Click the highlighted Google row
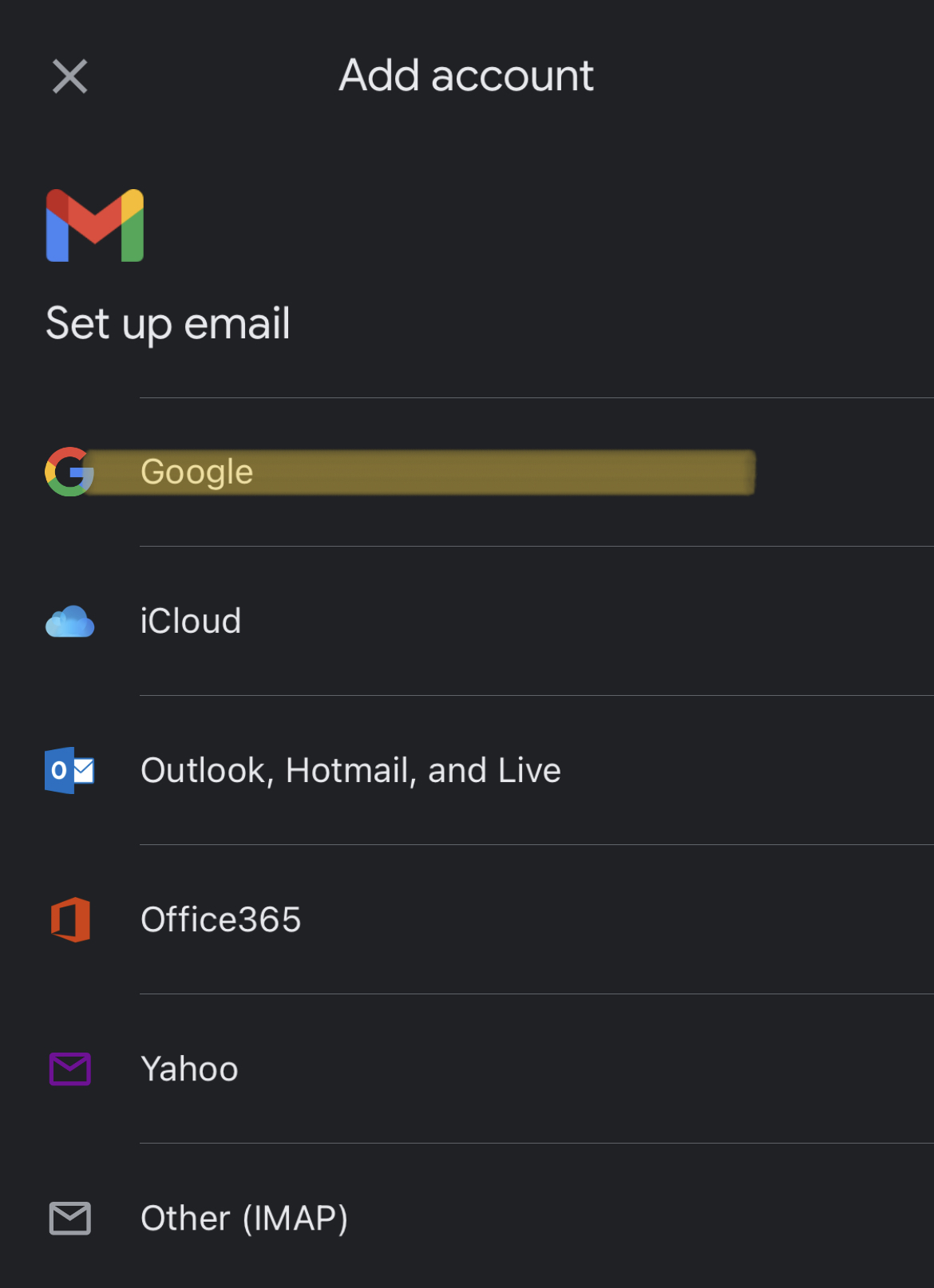 tap(399, 471)
